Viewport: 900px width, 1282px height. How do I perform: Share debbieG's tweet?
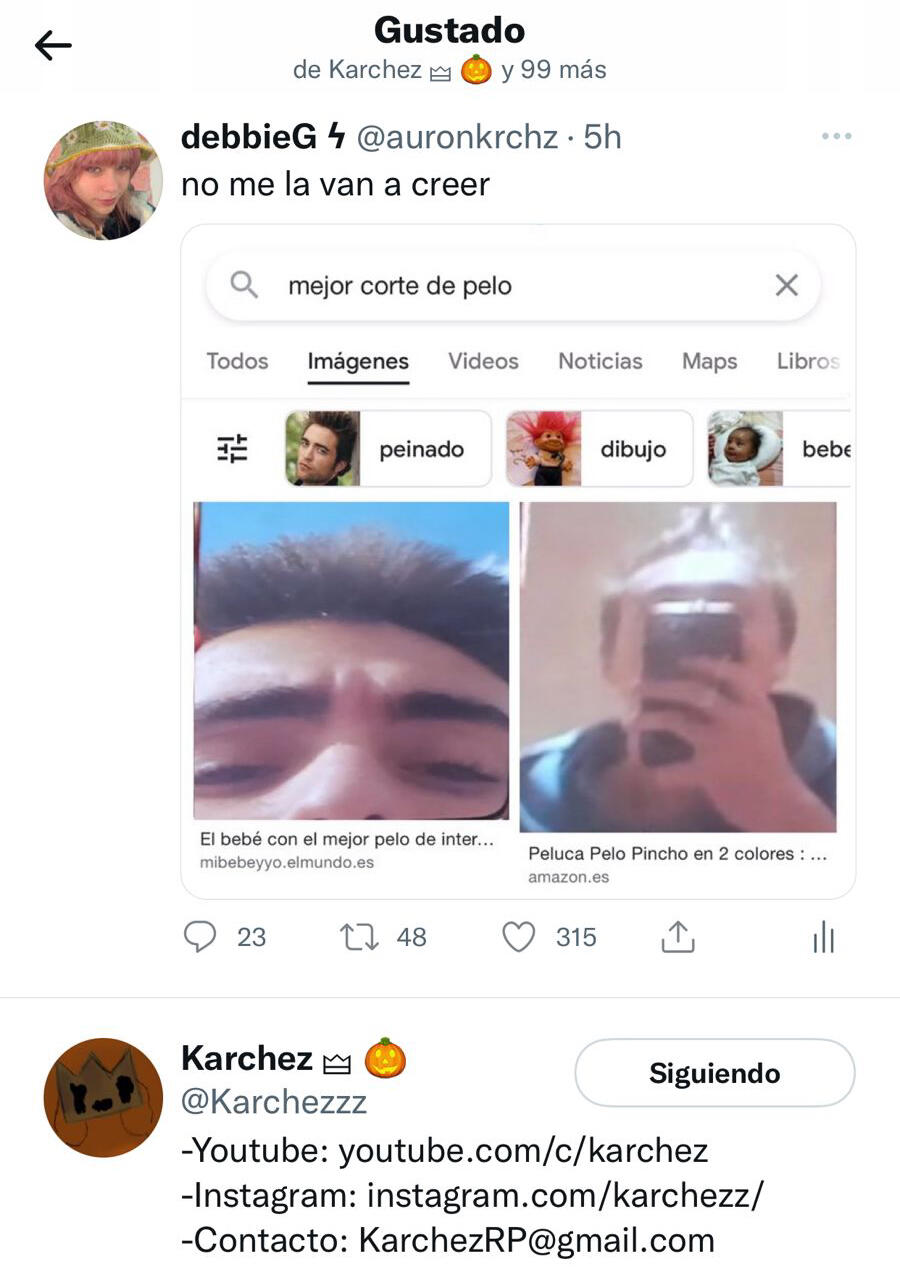(x=677, y=937)
